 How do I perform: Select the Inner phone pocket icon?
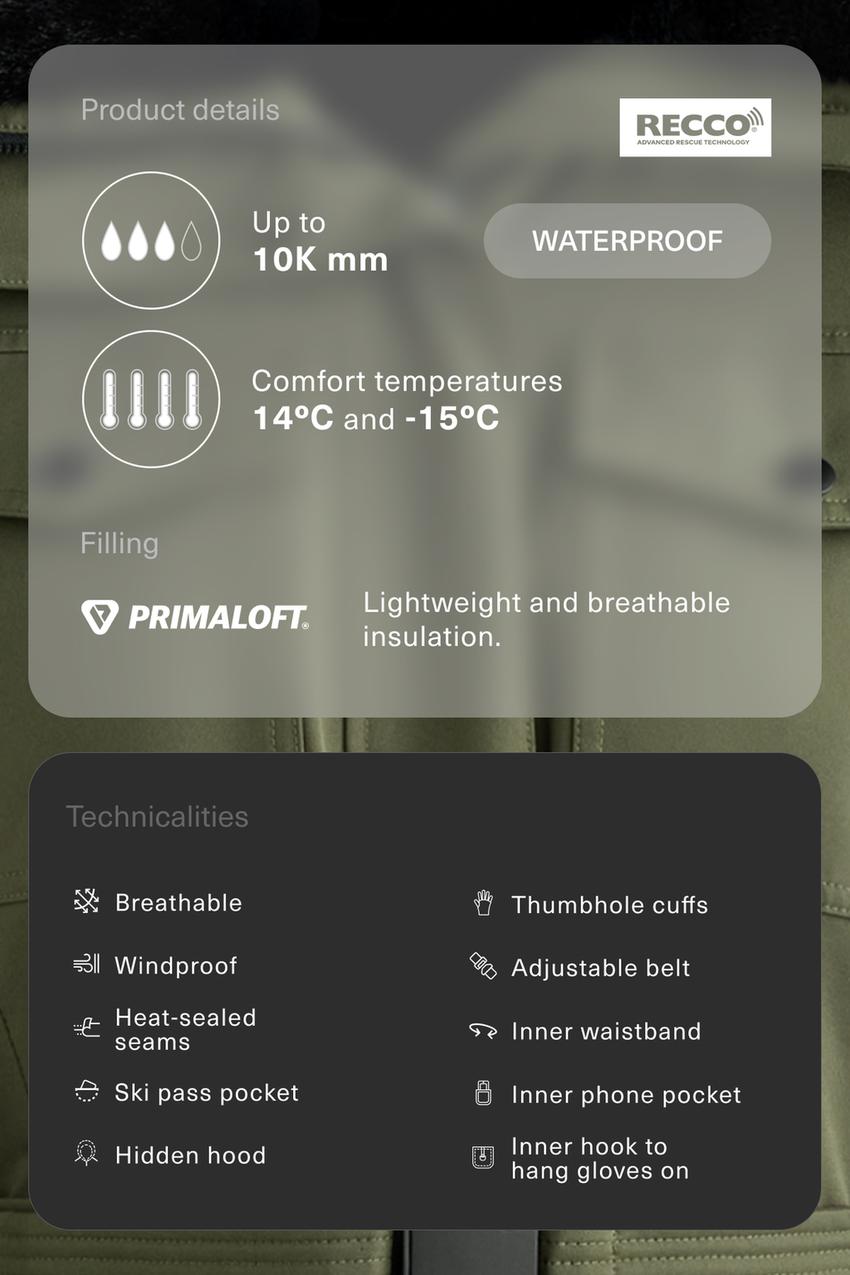[482, 1093]
